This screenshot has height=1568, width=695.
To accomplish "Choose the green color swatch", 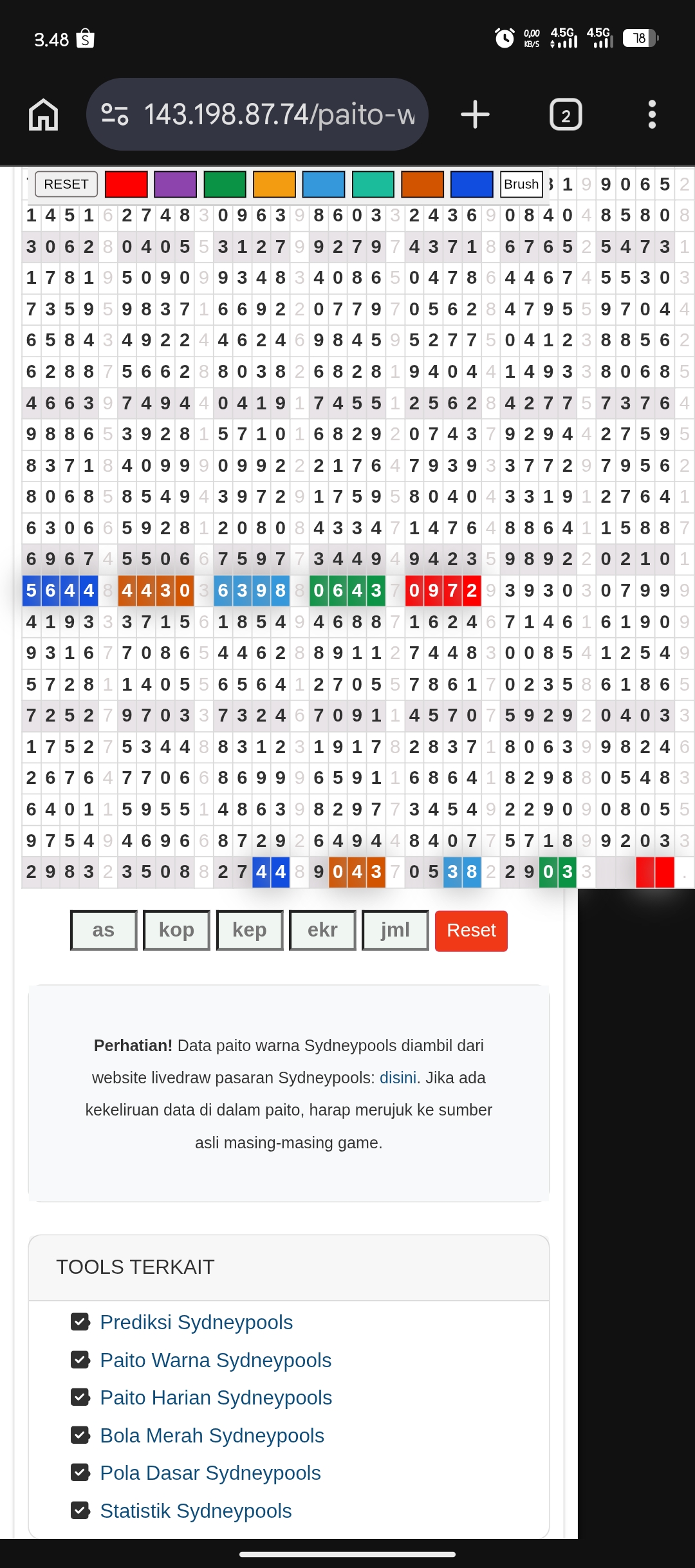I will [x=225, y=184].
